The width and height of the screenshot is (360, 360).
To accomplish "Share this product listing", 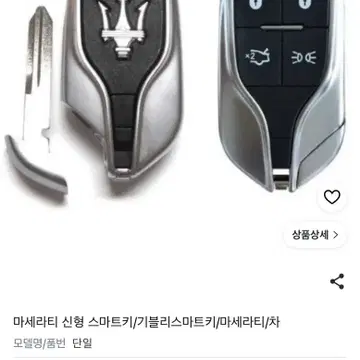I will 337,282.
